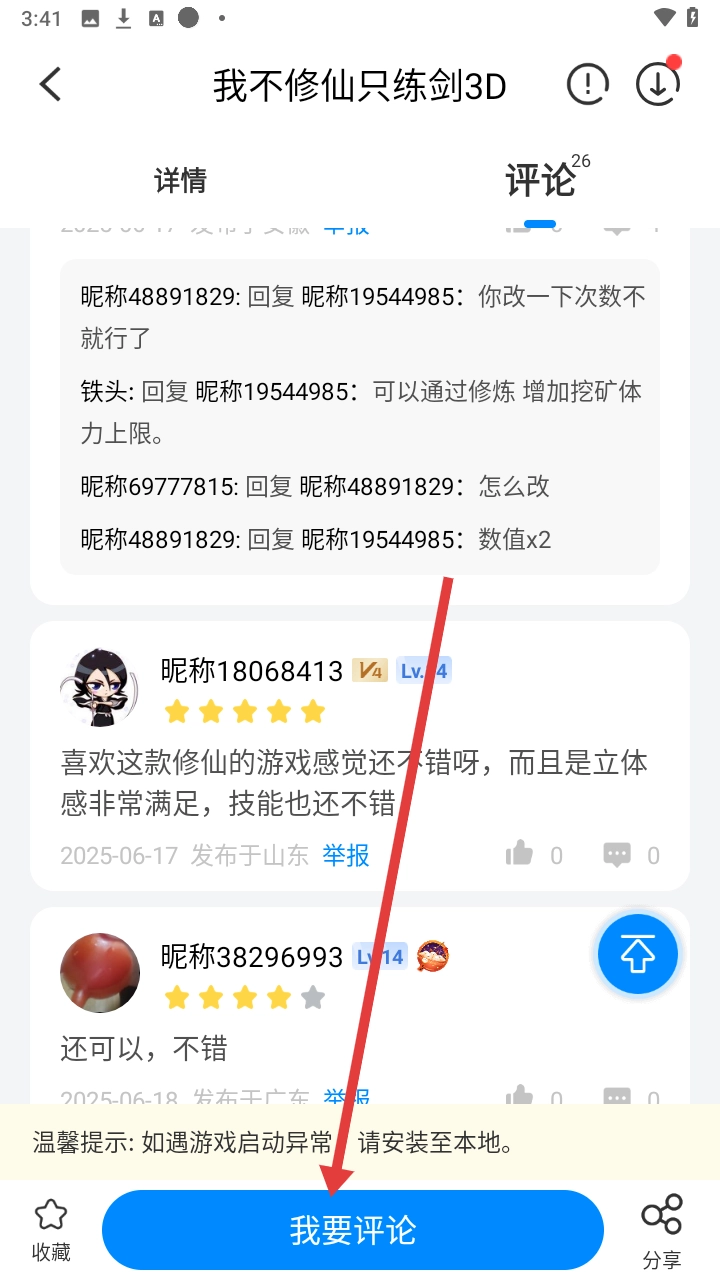
Task: Open the exclamation report icon
Action: (587, 85)
